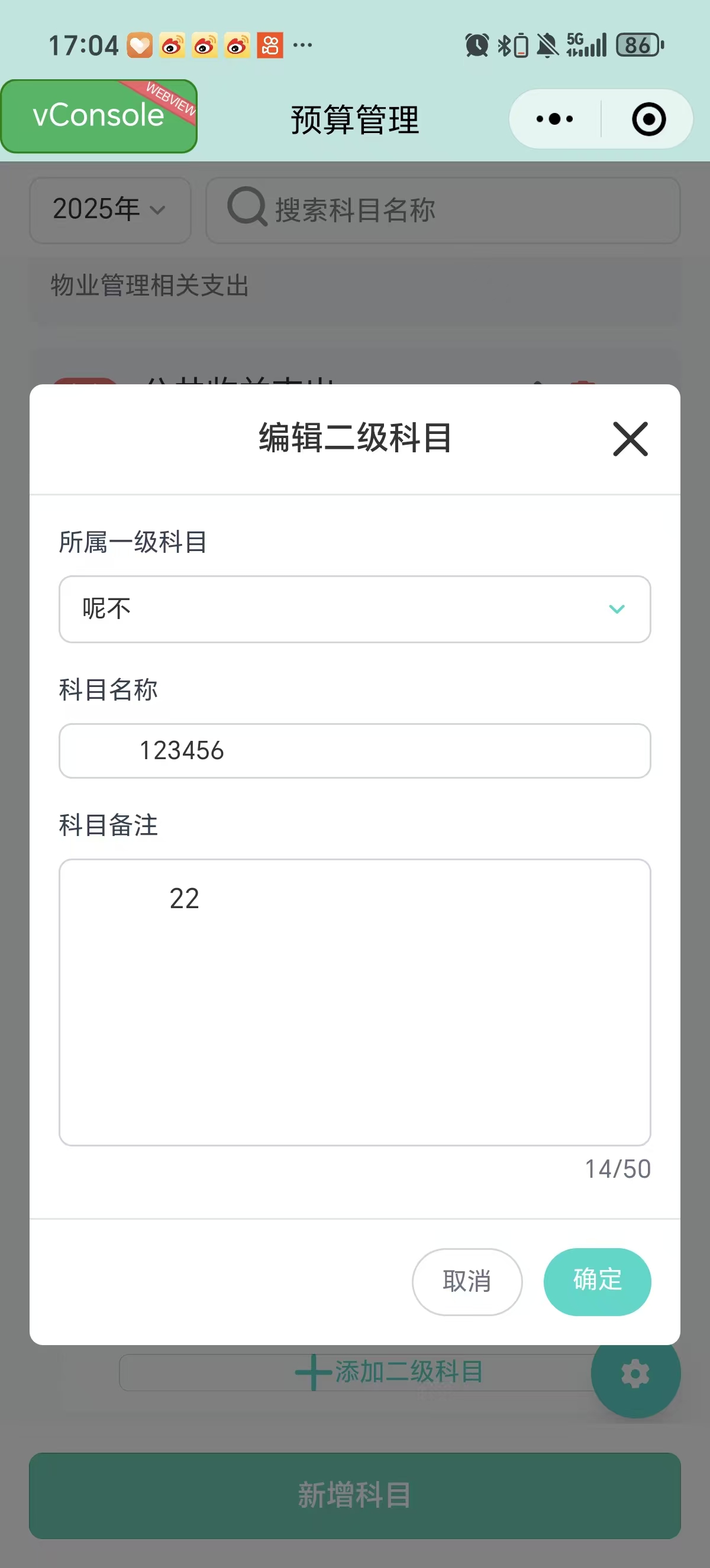
Task: Confirm changes with the 确定 button
Action: [598, 1281]
